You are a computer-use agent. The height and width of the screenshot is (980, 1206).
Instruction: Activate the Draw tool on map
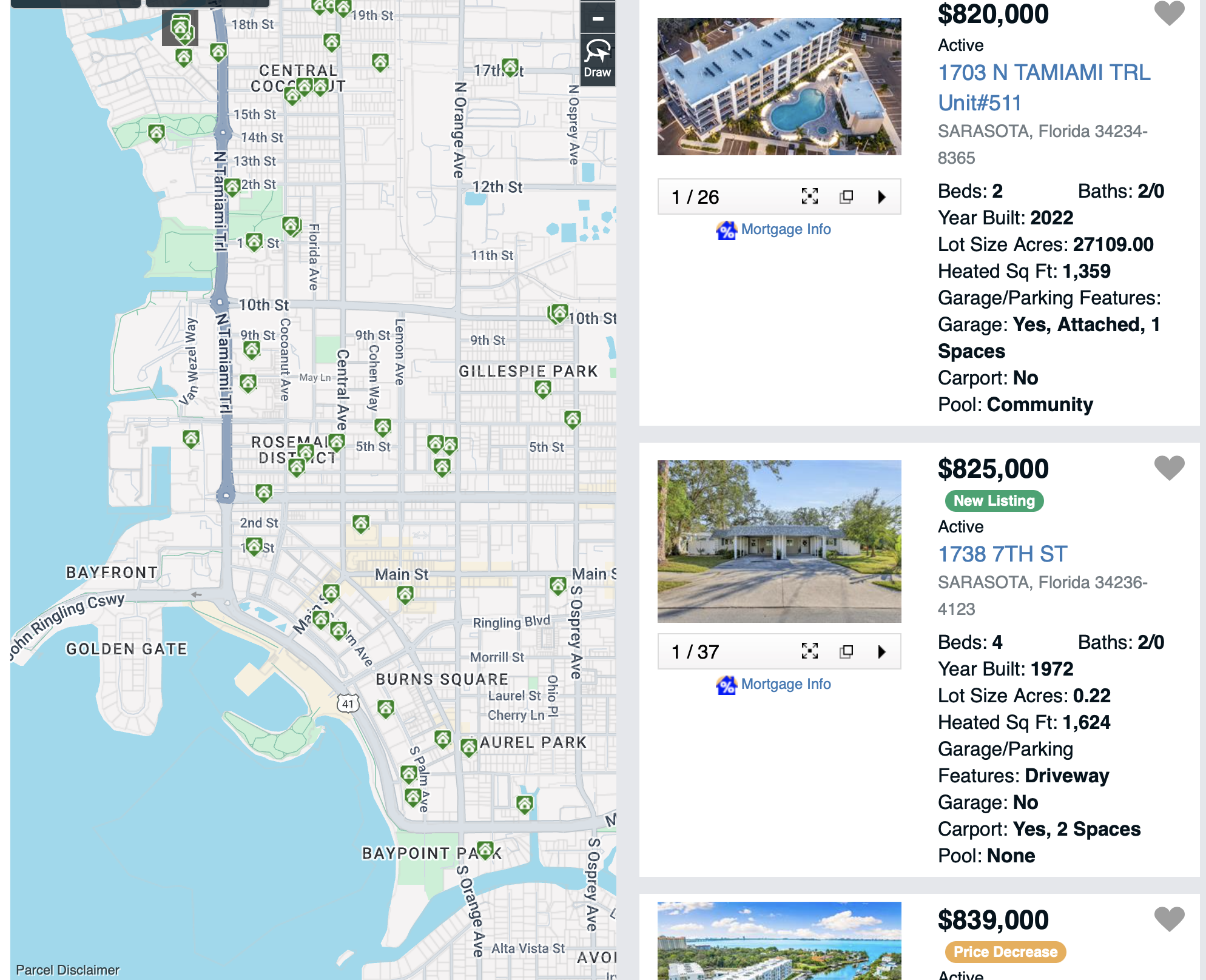click(x=598, y=60)
